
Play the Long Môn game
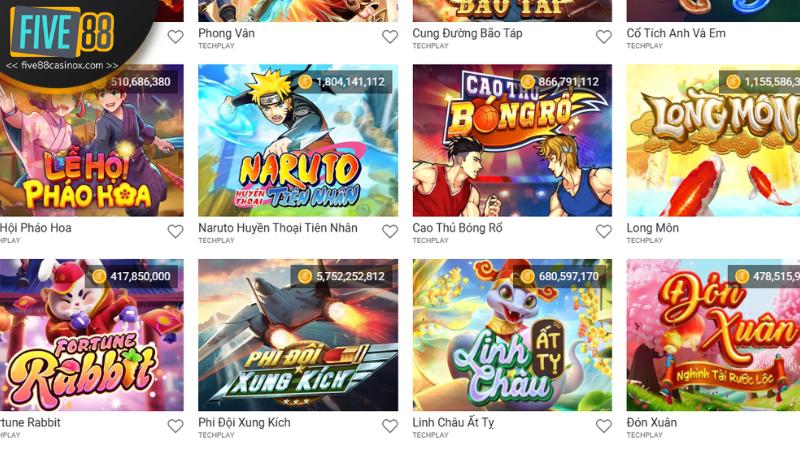713,141
